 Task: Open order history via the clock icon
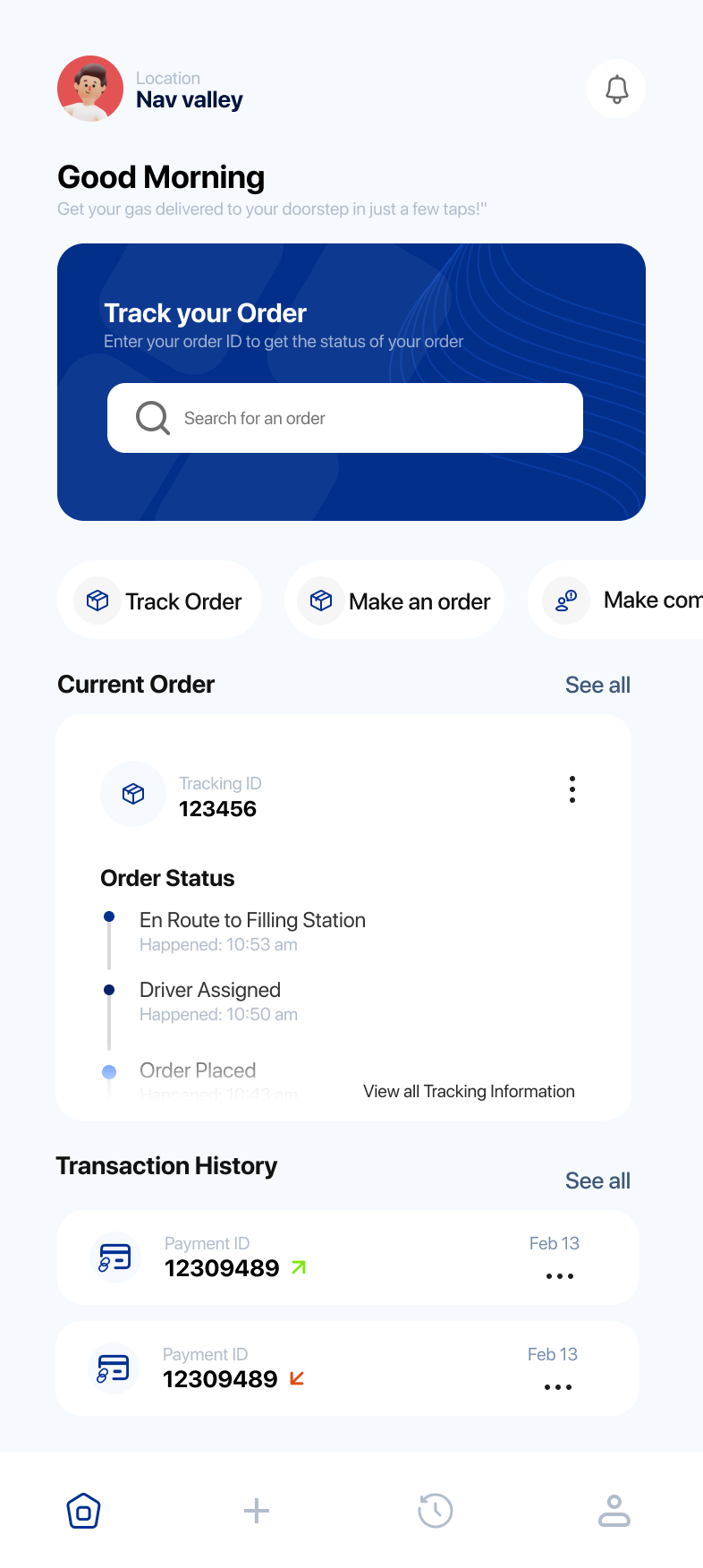[436, 1510]
